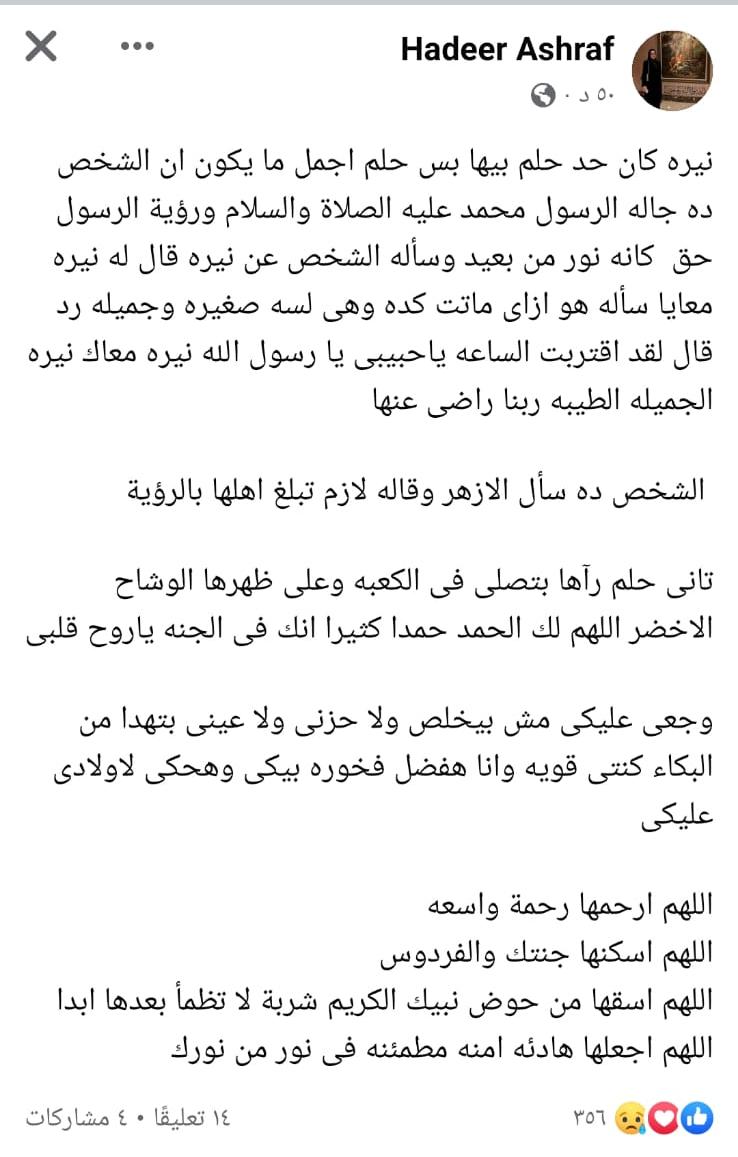Open the 14 comments and 4 shares
738x1157 pixels.
127,1117
